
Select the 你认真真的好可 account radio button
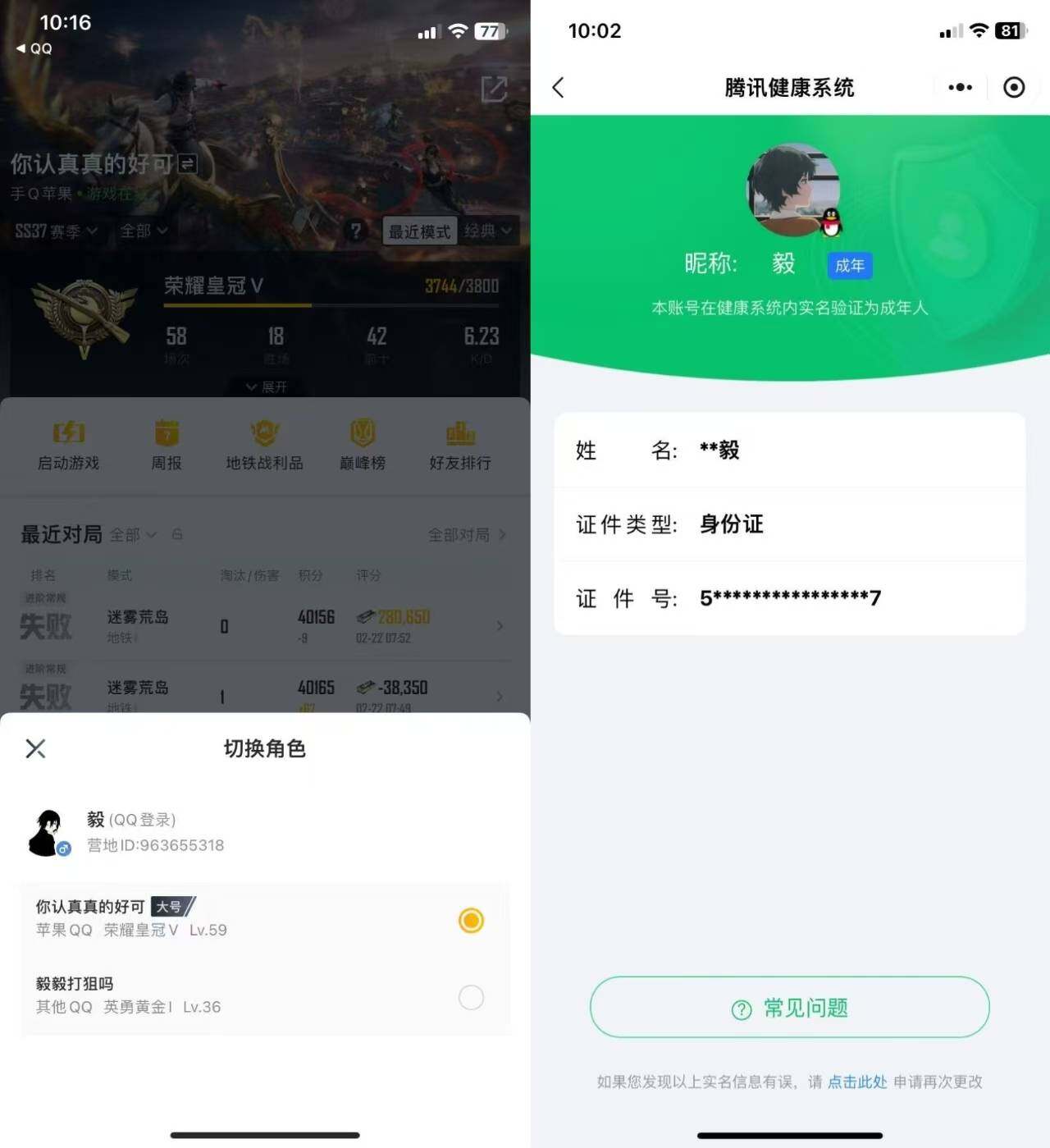click(x=470, y=921)
